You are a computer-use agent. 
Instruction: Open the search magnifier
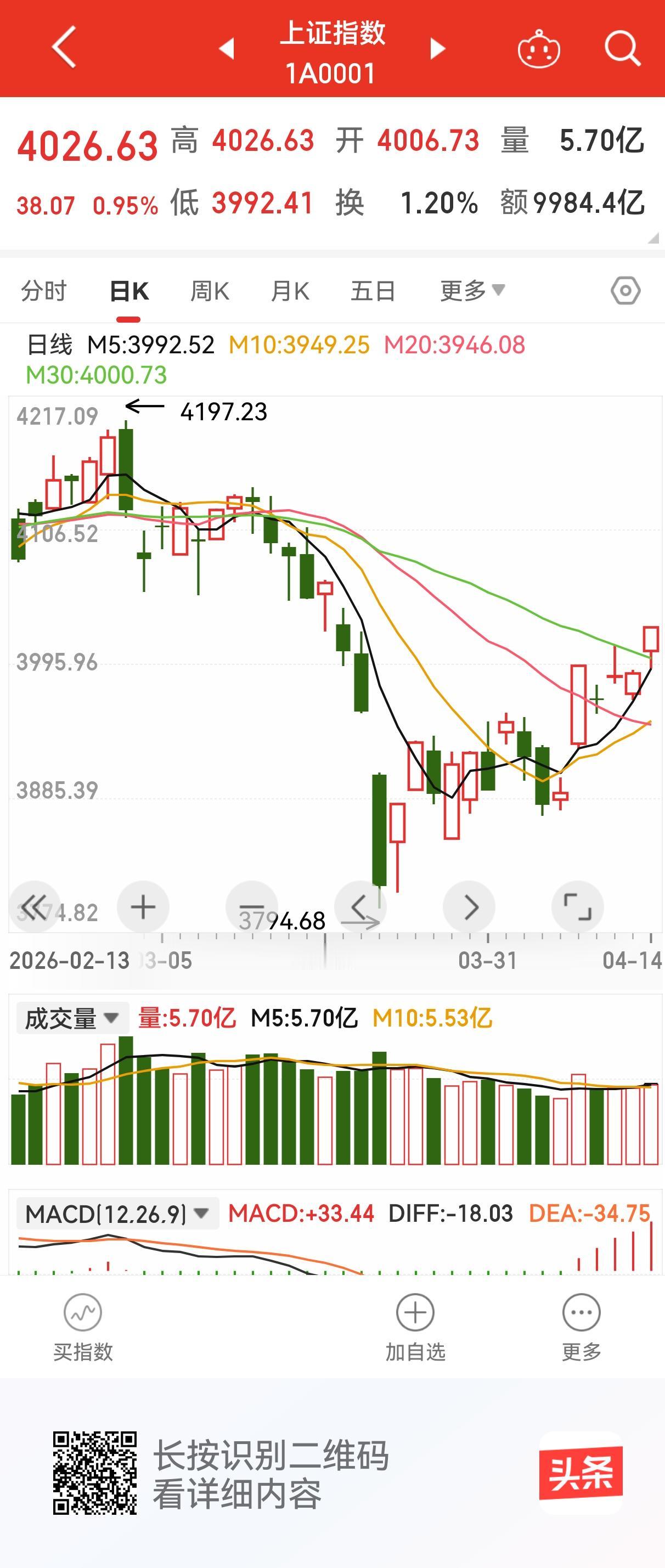[x=622, y=48]
